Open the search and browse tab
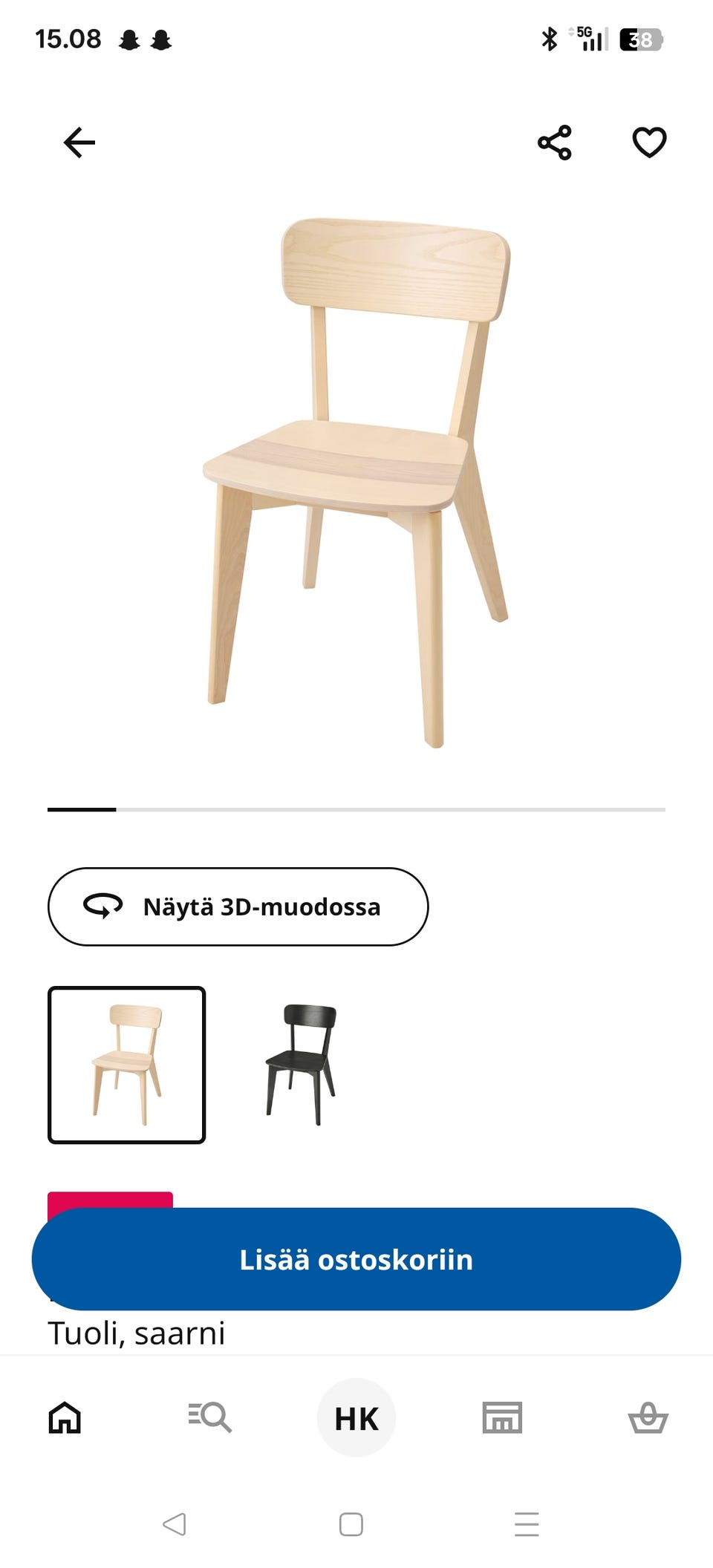The image size is (713, 1568). 210,1417
